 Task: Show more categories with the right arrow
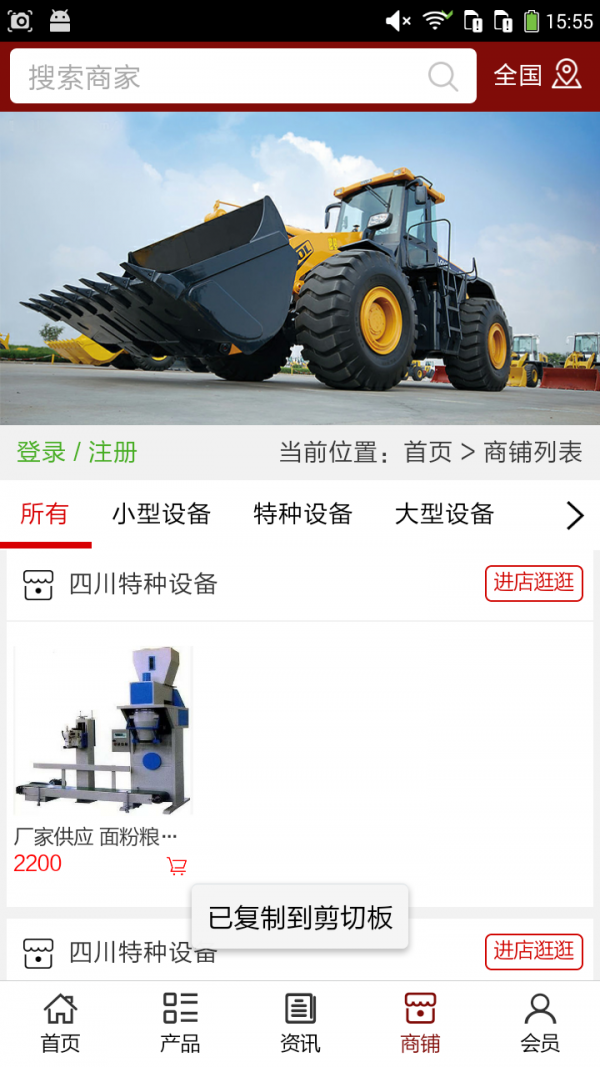[x=574, y=515]
